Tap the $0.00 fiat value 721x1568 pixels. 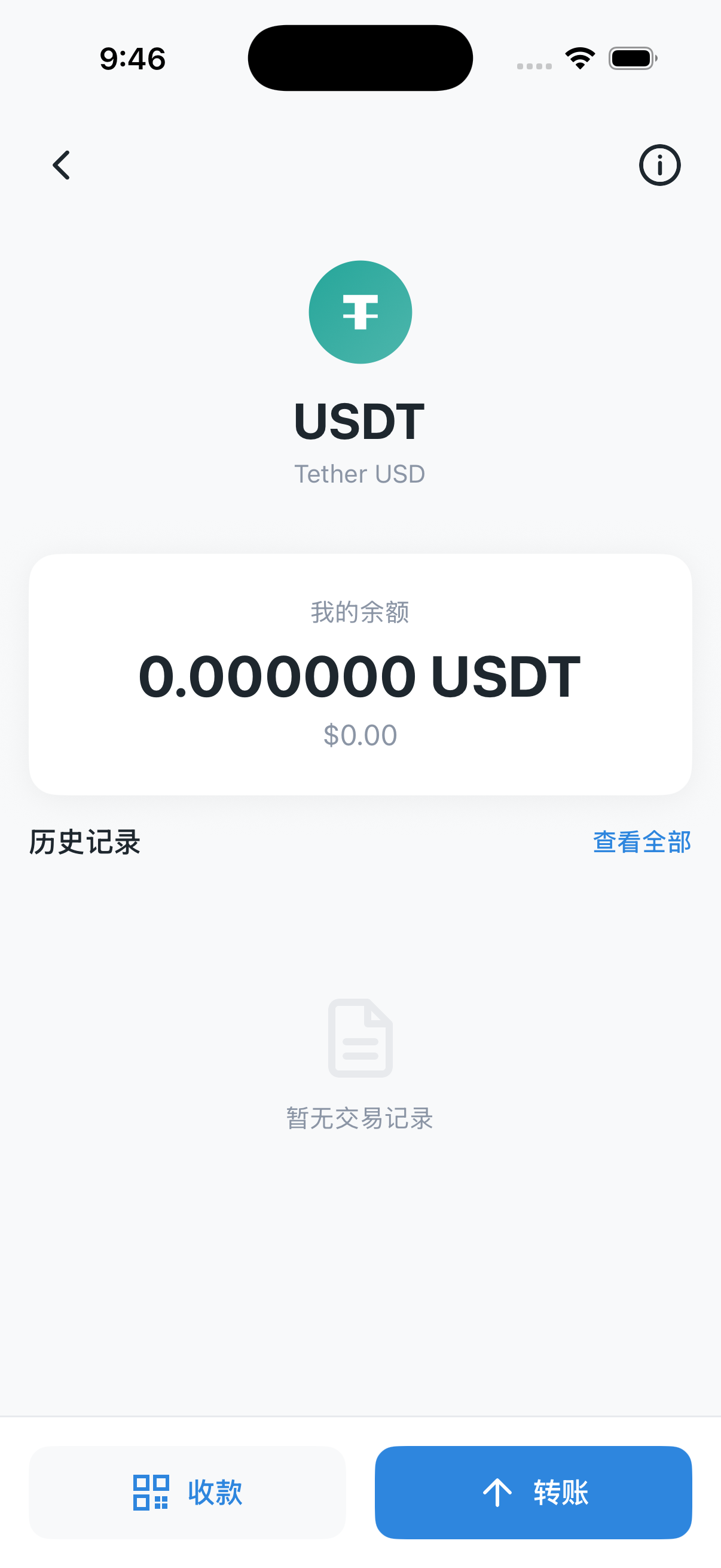coord(360,735)
